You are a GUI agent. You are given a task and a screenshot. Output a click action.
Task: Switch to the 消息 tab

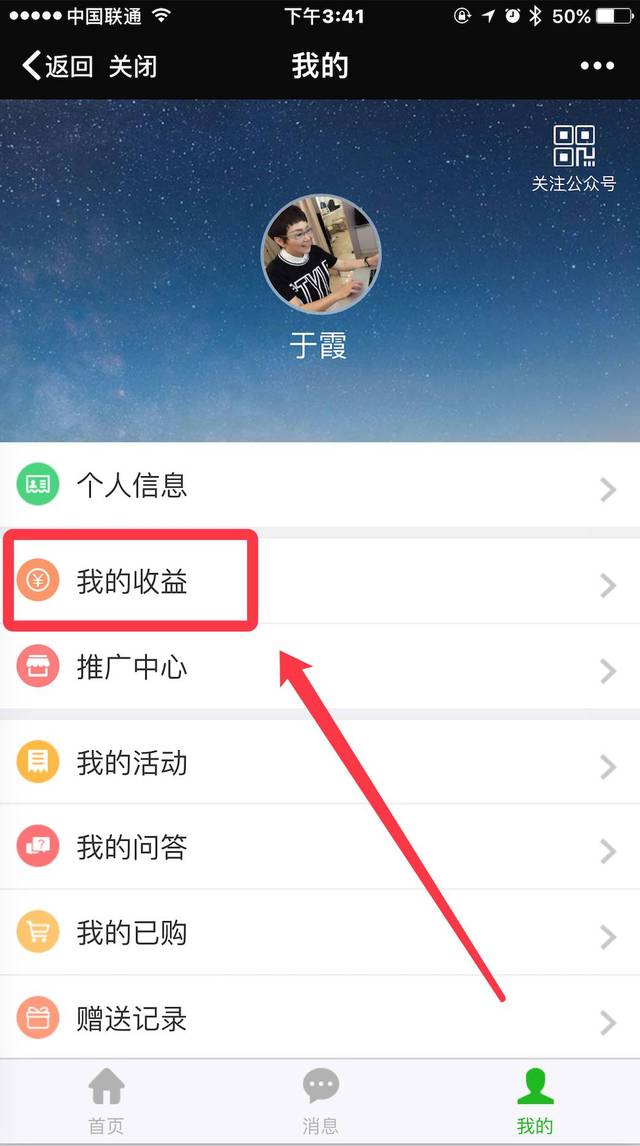click(x=320, y=1102)
